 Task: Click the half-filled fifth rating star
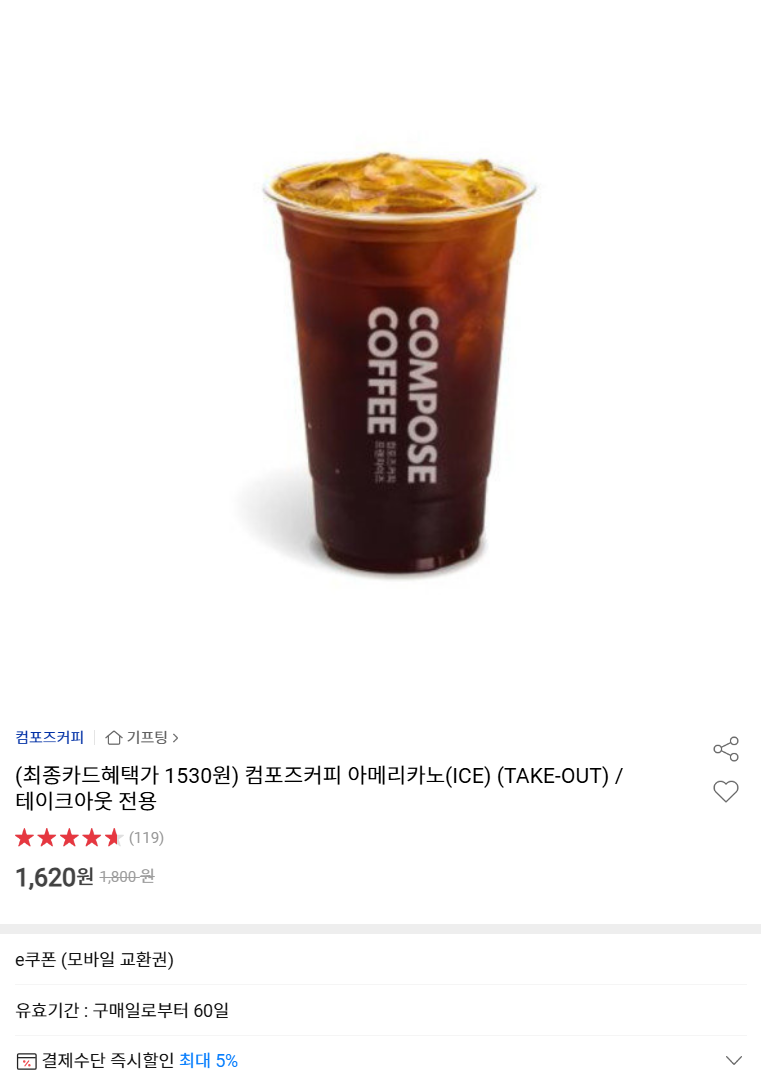pyautogui.click(x=115, y=838)
